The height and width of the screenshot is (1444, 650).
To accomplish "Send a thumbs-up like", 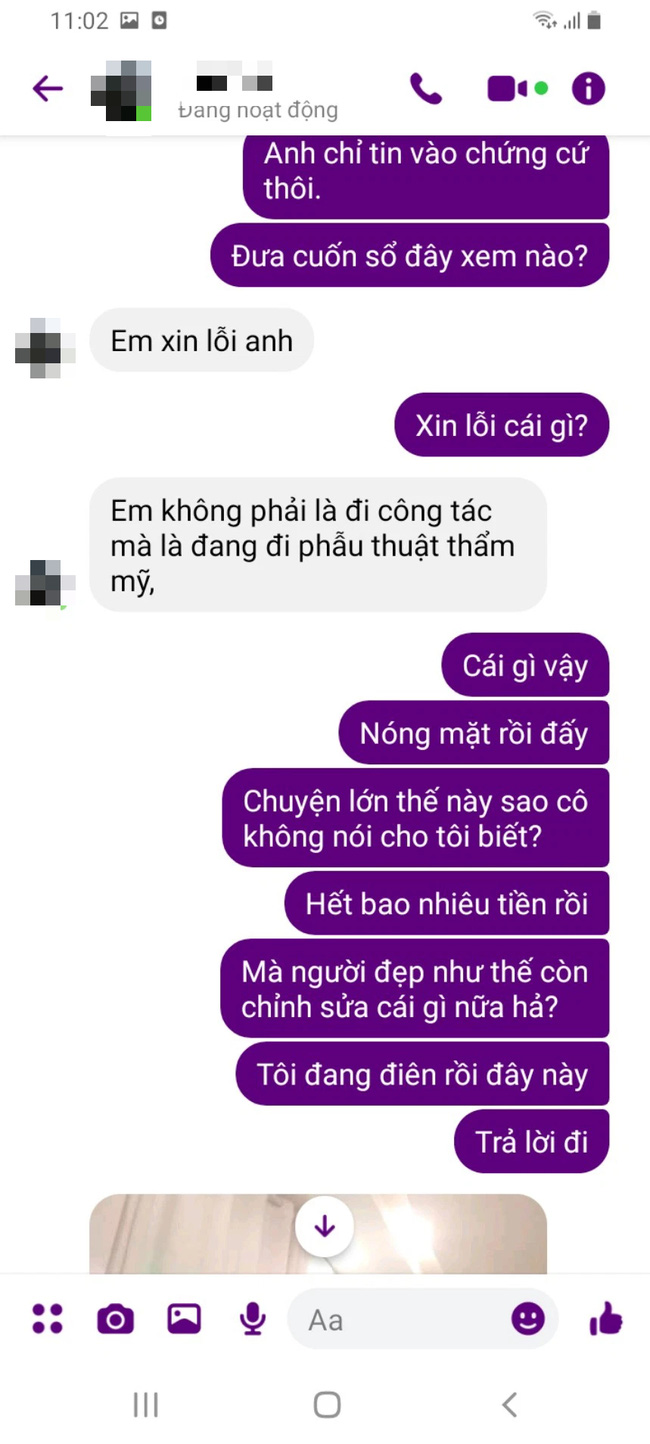I will pyautogui.click(x=606, y=1320).
